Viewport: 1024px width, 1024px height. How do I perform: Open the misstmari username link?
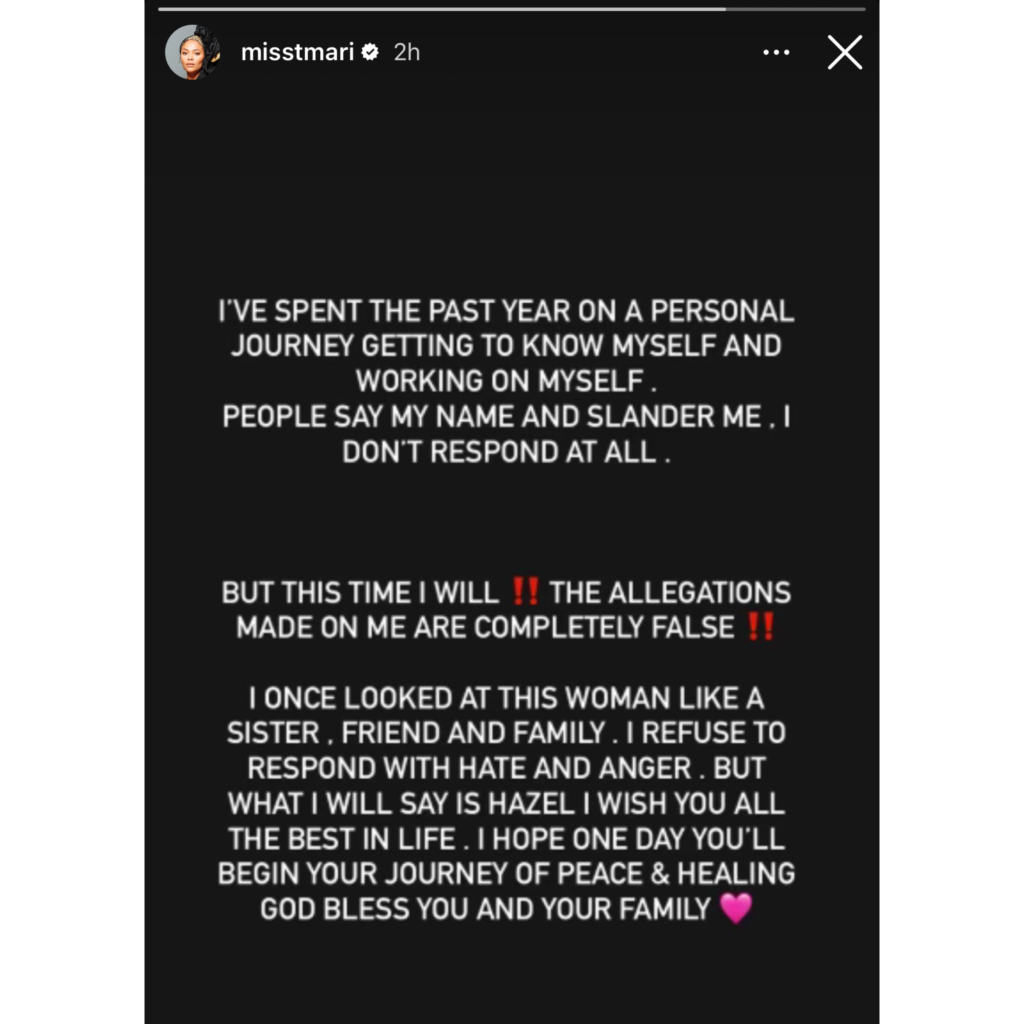[297, 52]
